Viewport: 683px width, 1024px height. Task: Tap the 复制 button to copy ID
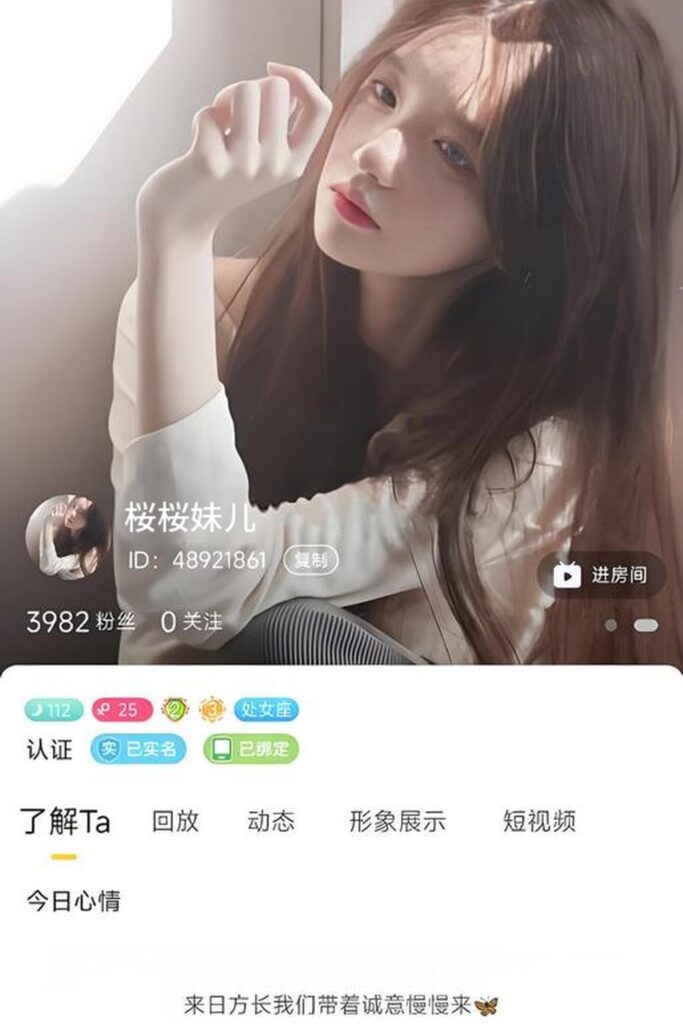point(311,560)
